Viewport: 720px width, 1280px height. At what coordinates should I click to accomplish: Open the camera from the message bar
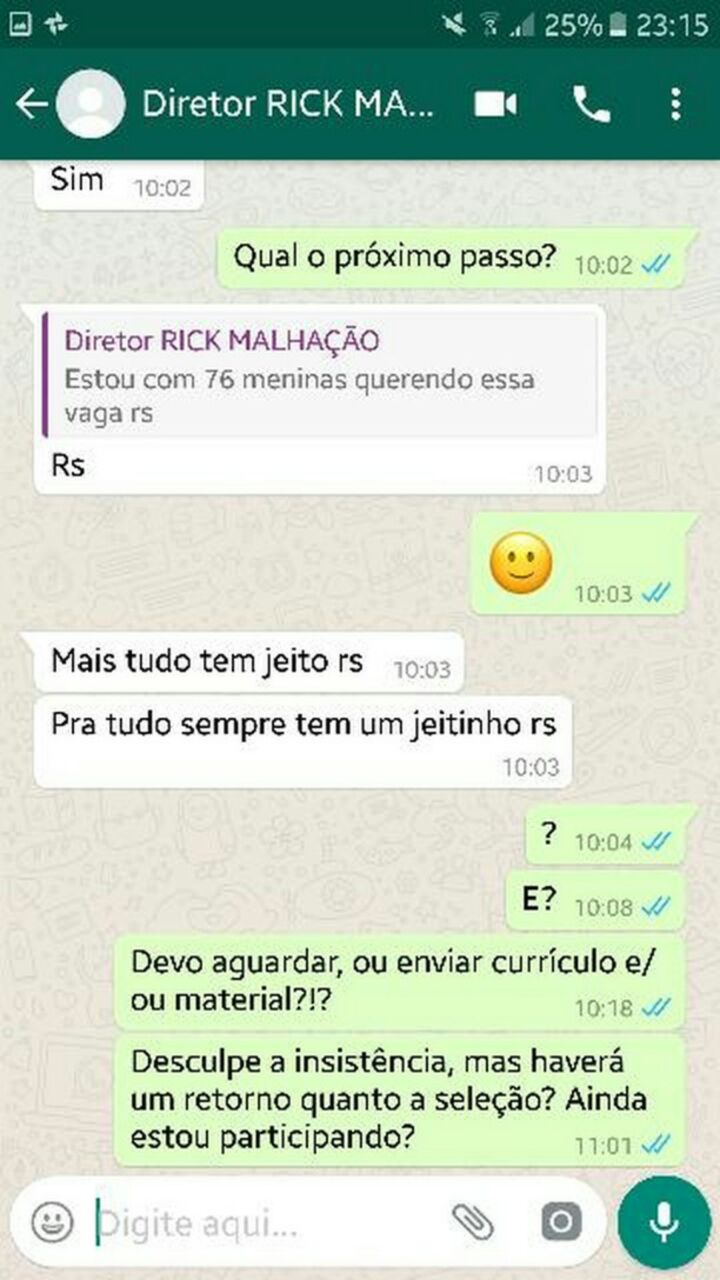(561, 1222)
